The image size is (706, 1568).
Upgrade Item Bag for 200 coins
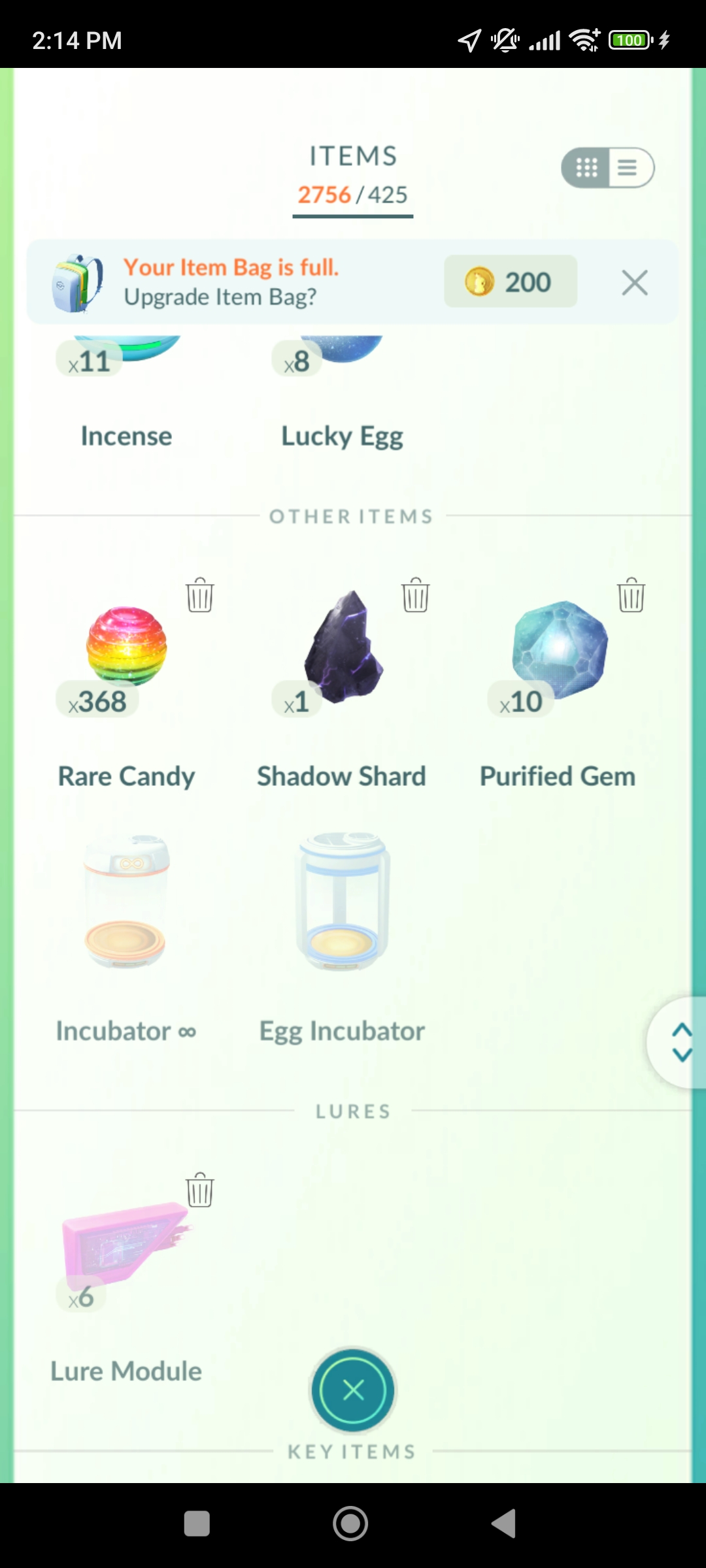pyautogui.click(x=511, y=282)
